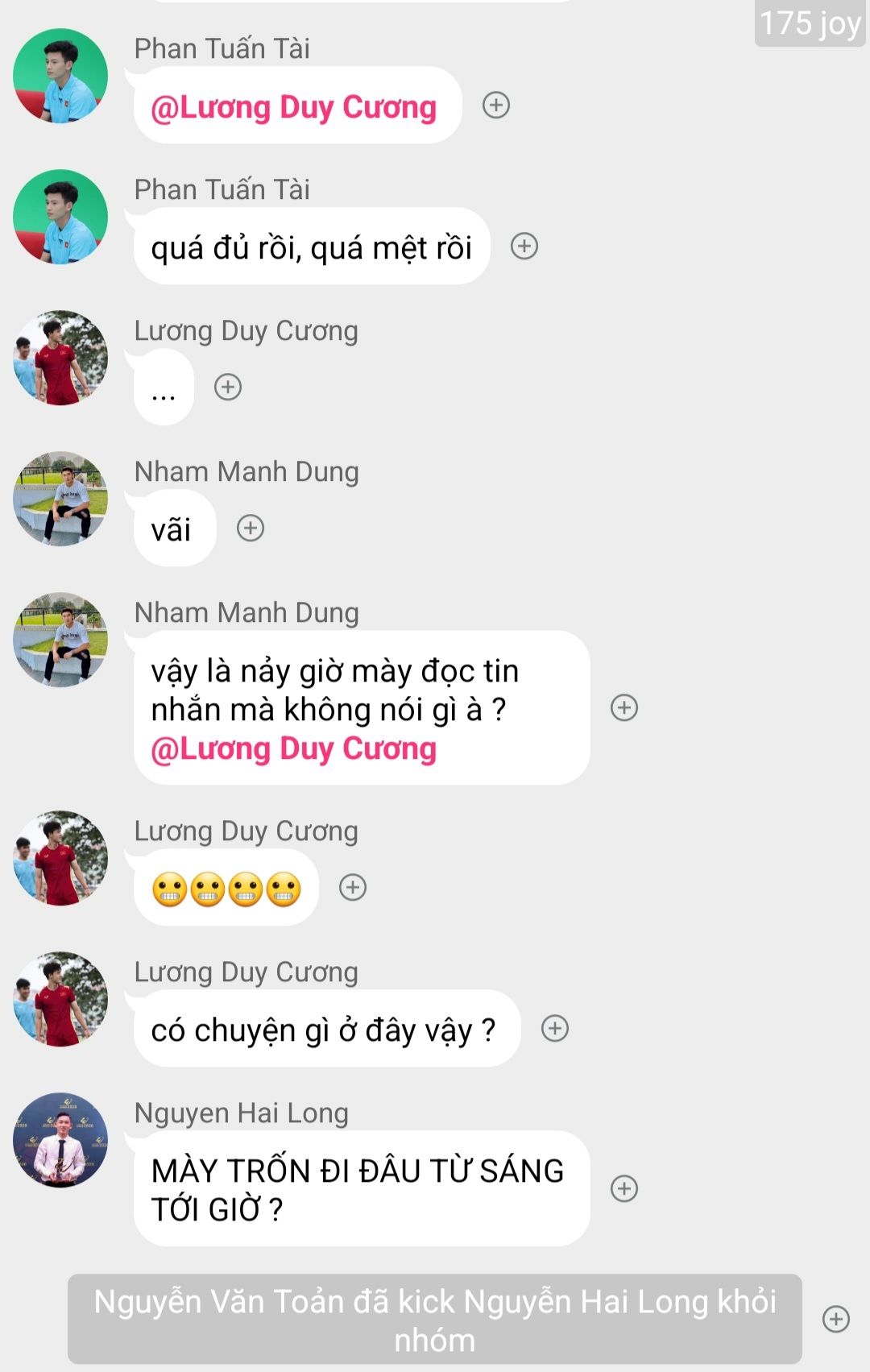This screenshot has width=870, height=1372.
Task: View Nguyen Hai Long's profile picture
Action: (x=60, y=1140)
